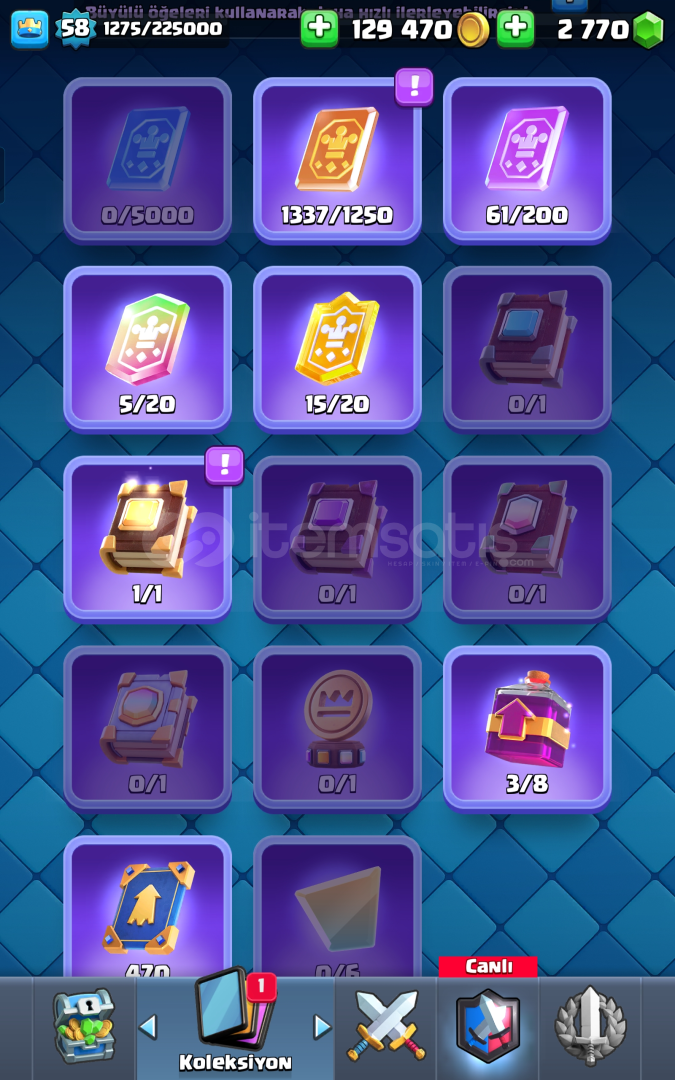Open the Canlı shield tab
675x1080 pixels.
(488, 1025)
